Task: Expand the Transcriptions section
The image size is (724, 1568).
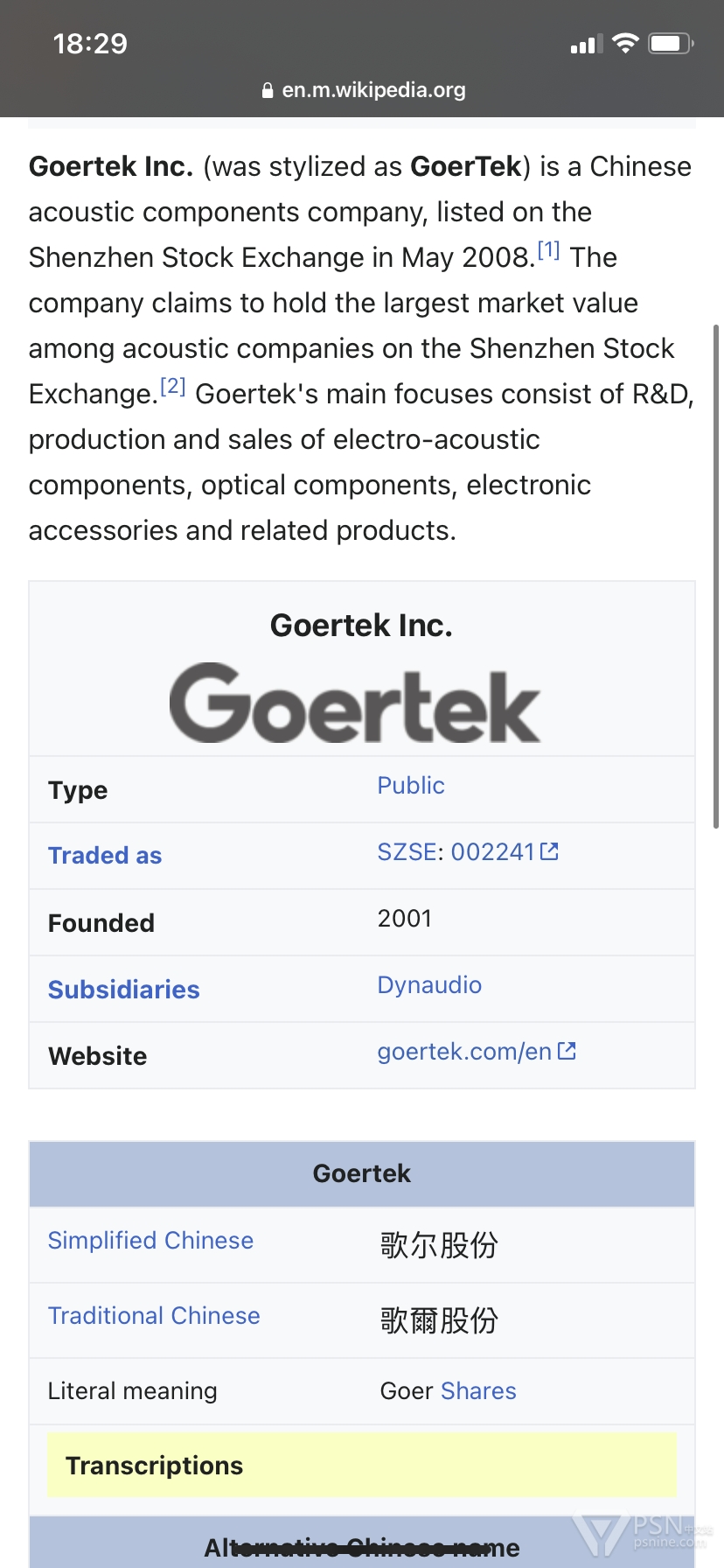Action: [x=362, y=1466]
